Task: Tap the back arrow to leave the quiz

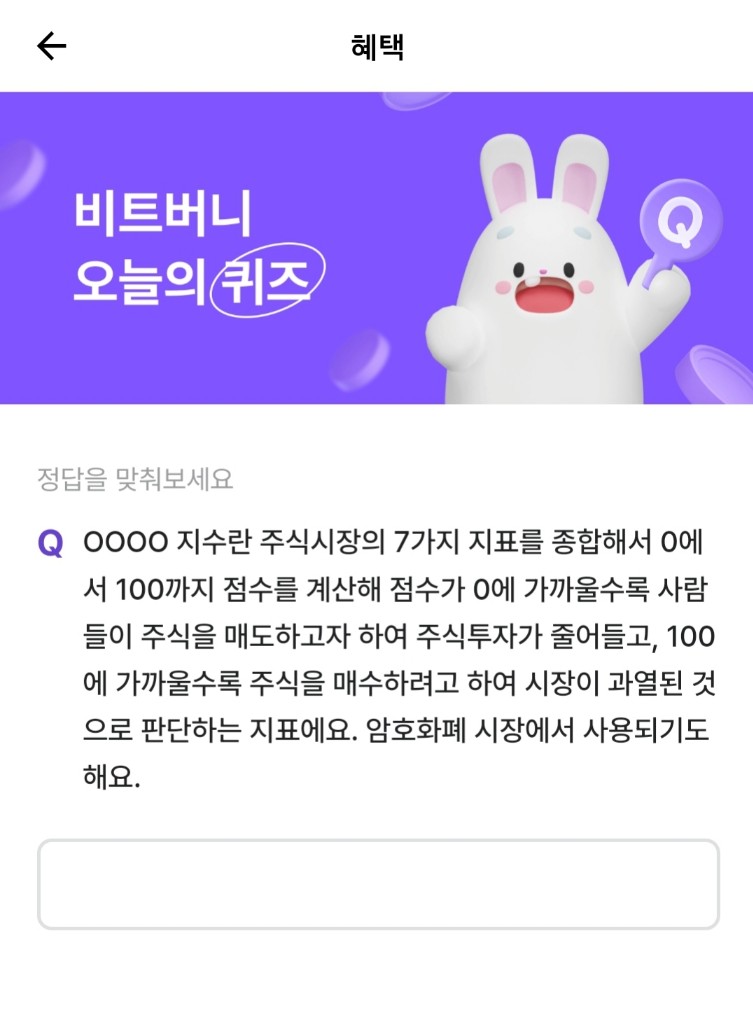Action: [48, 46]
